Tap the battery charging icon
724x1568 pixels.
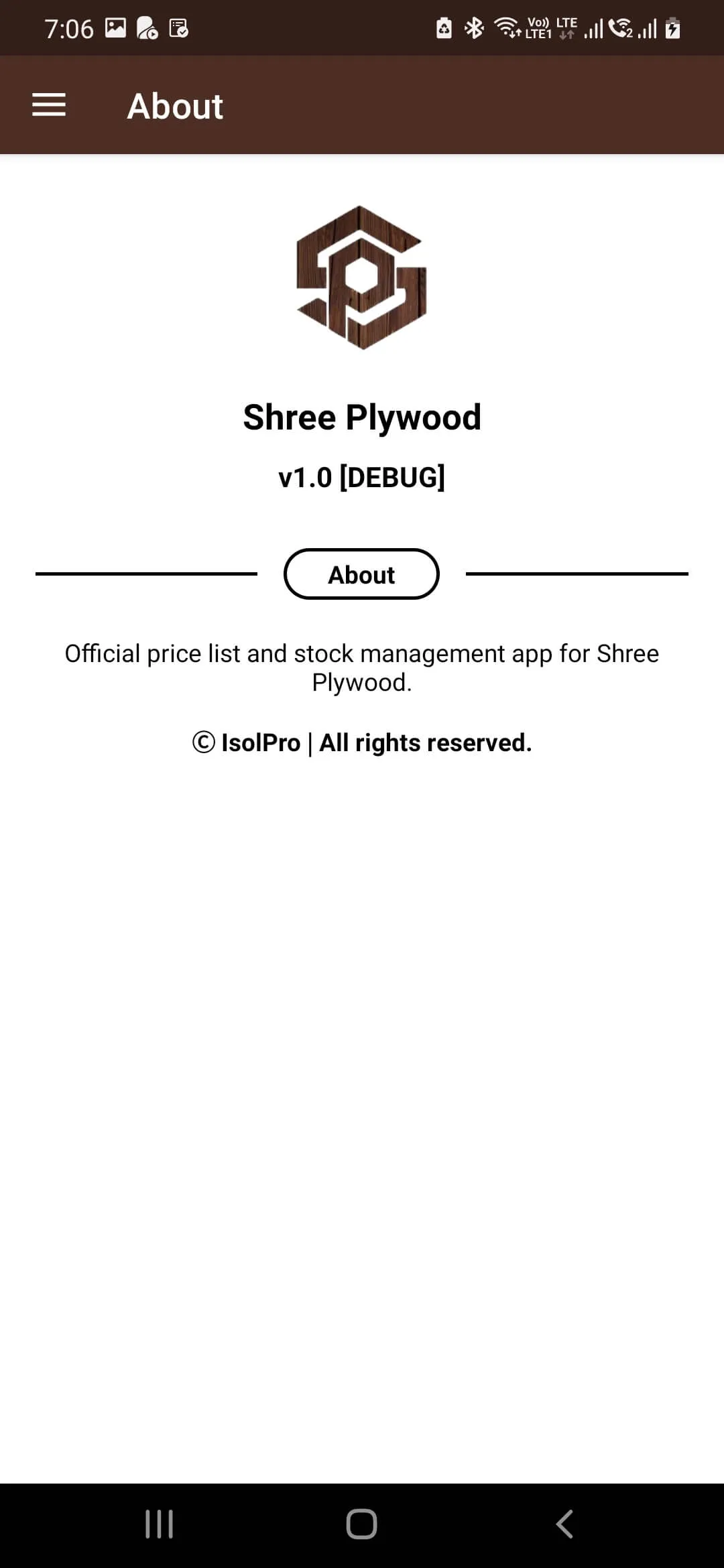[674, 27]
